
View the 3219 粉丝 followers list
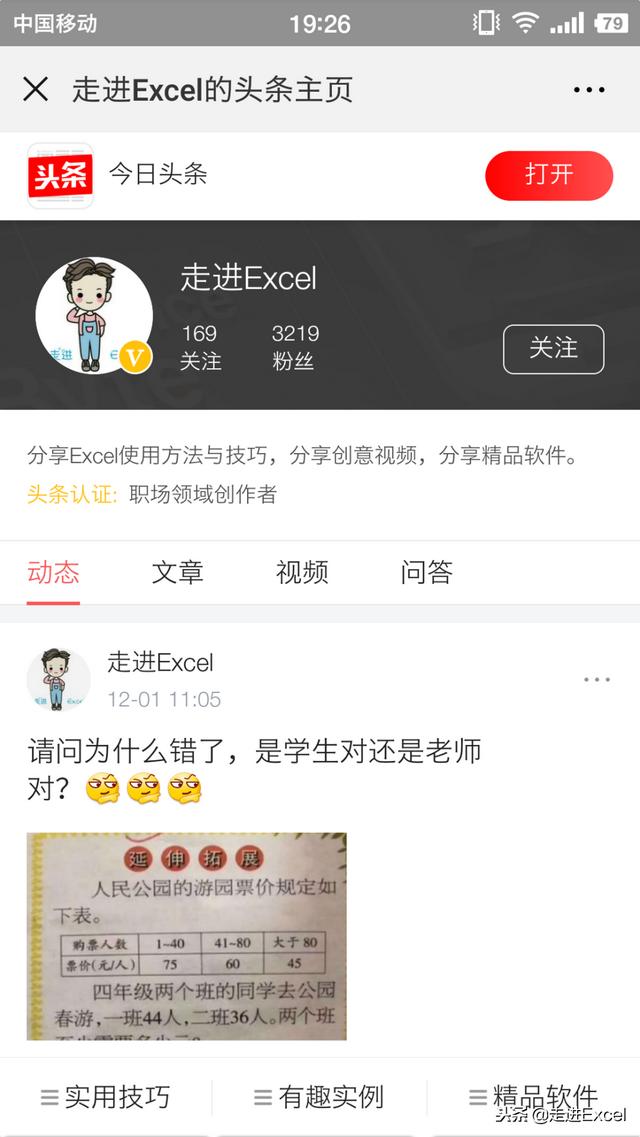294,347
